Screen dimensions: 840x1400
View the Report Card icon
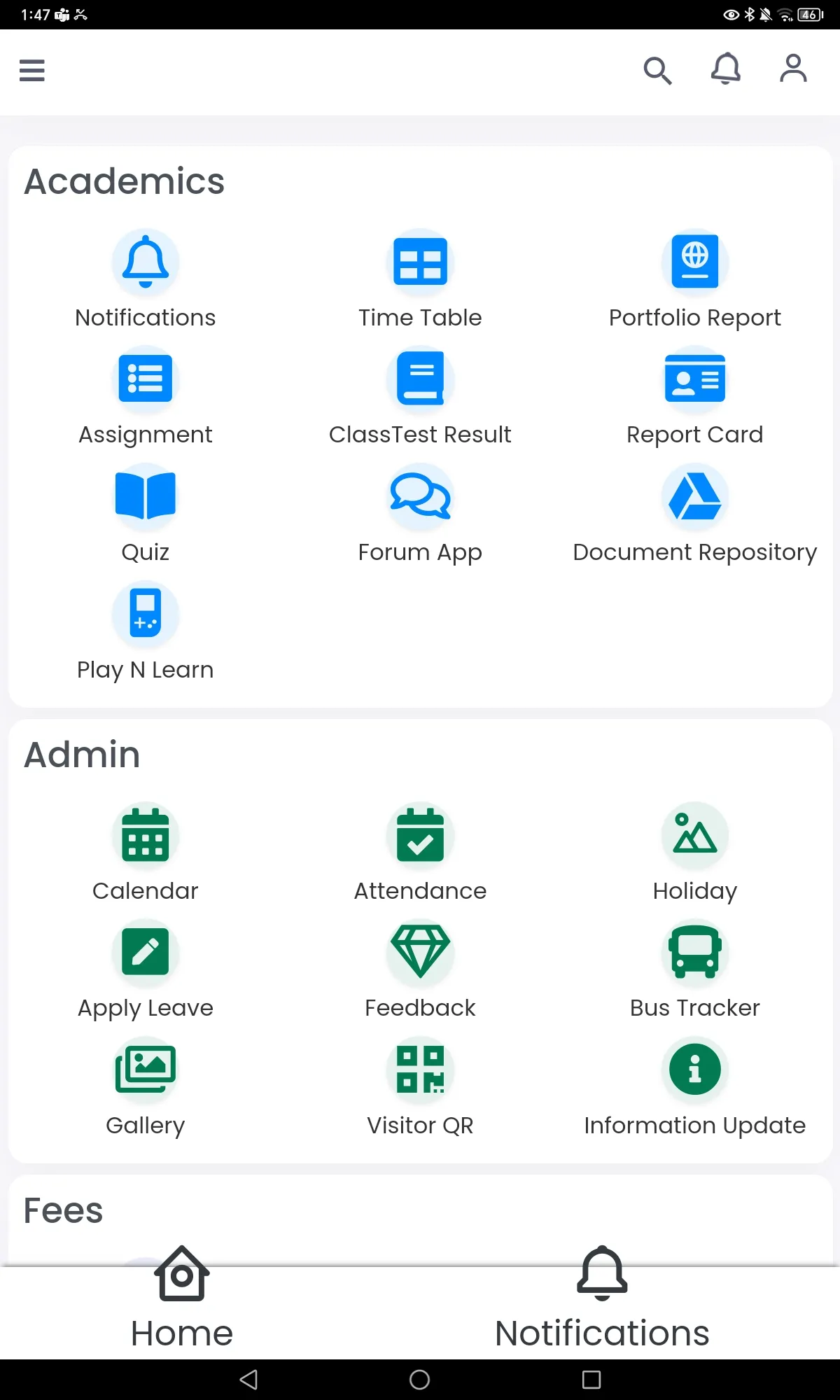[695, 379]
